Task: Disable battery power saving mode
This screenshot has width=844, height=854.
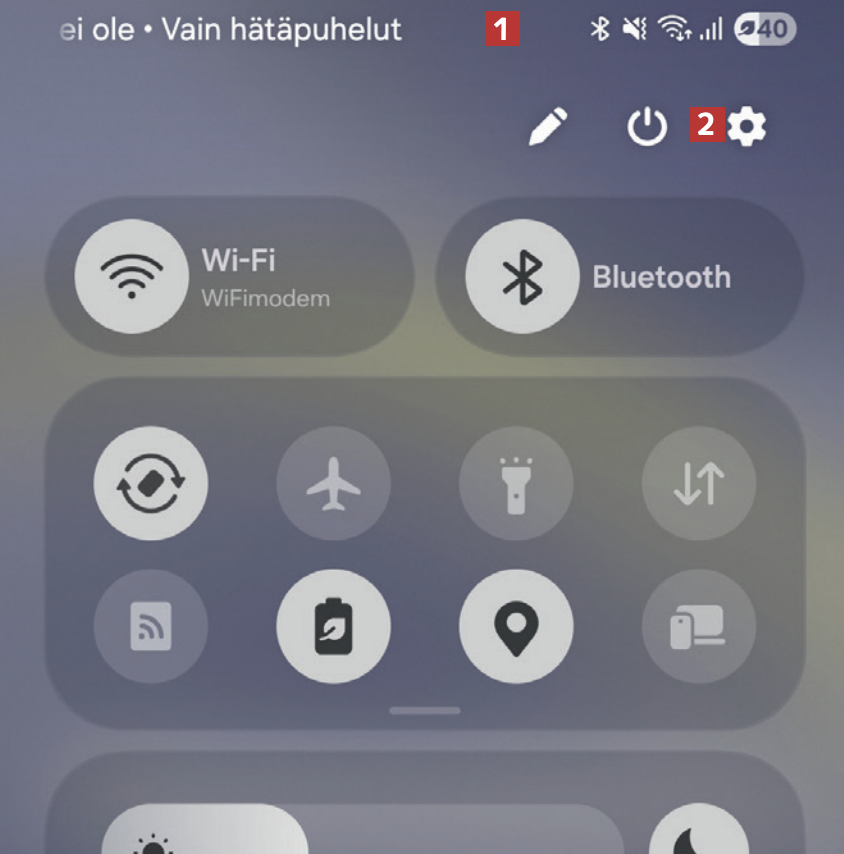Action: coord(333,627)
